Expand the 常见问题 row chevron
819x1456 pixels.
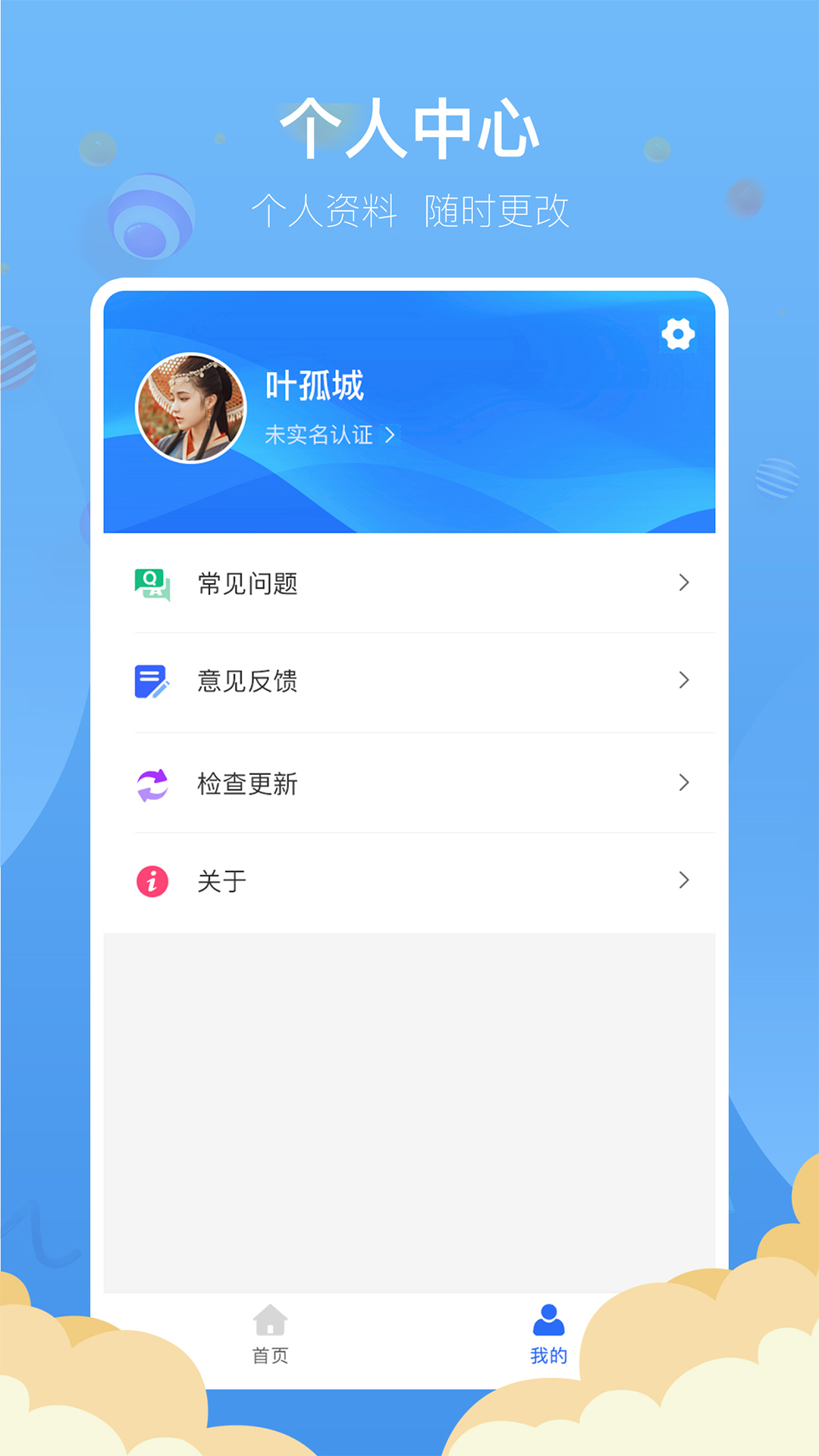pyautogui.click(x=685, y=583)
